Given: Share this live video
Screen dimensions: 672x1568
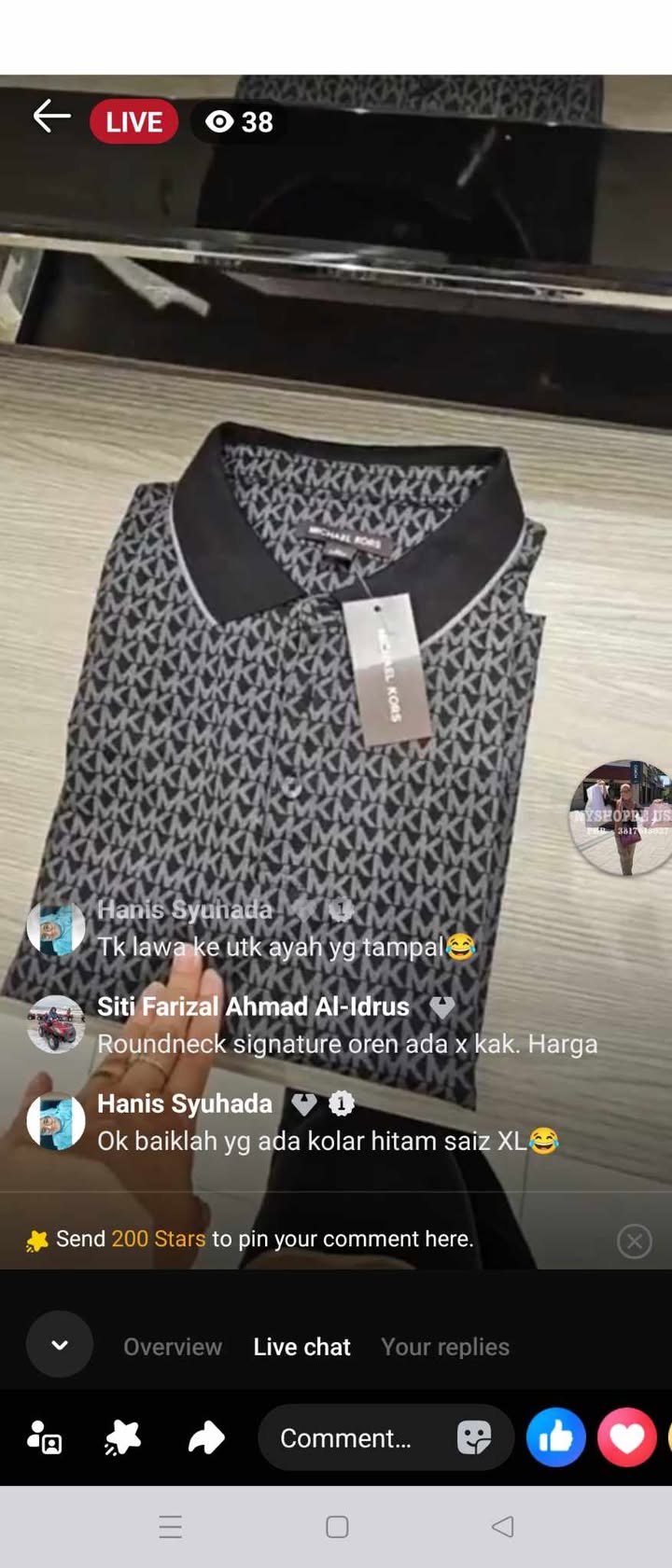Looking at the screenshot, I should (x=206, y=1437).
